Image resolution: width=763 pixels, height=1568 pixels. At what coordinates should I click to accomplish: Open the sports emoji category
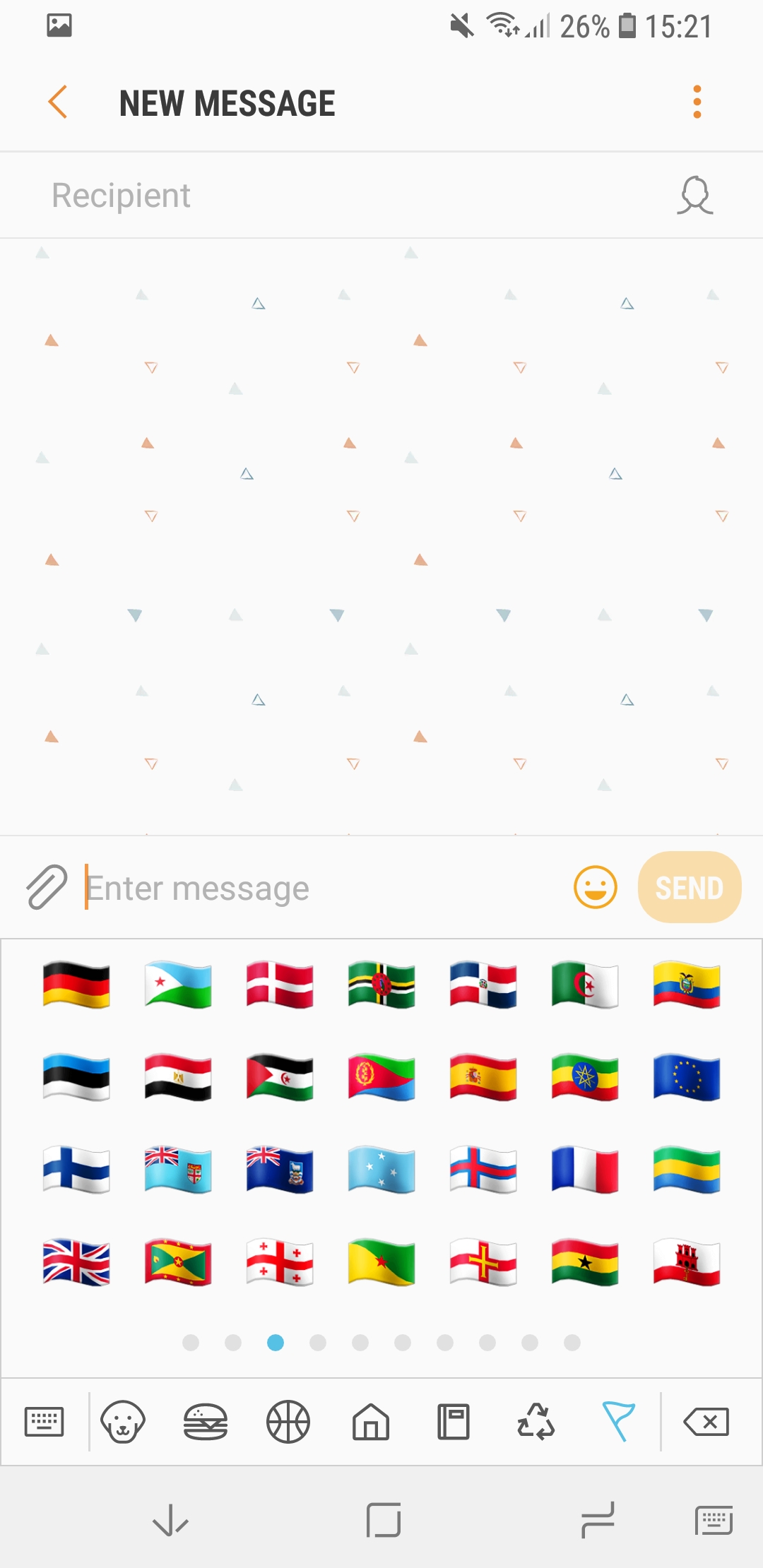[288, 1421]
